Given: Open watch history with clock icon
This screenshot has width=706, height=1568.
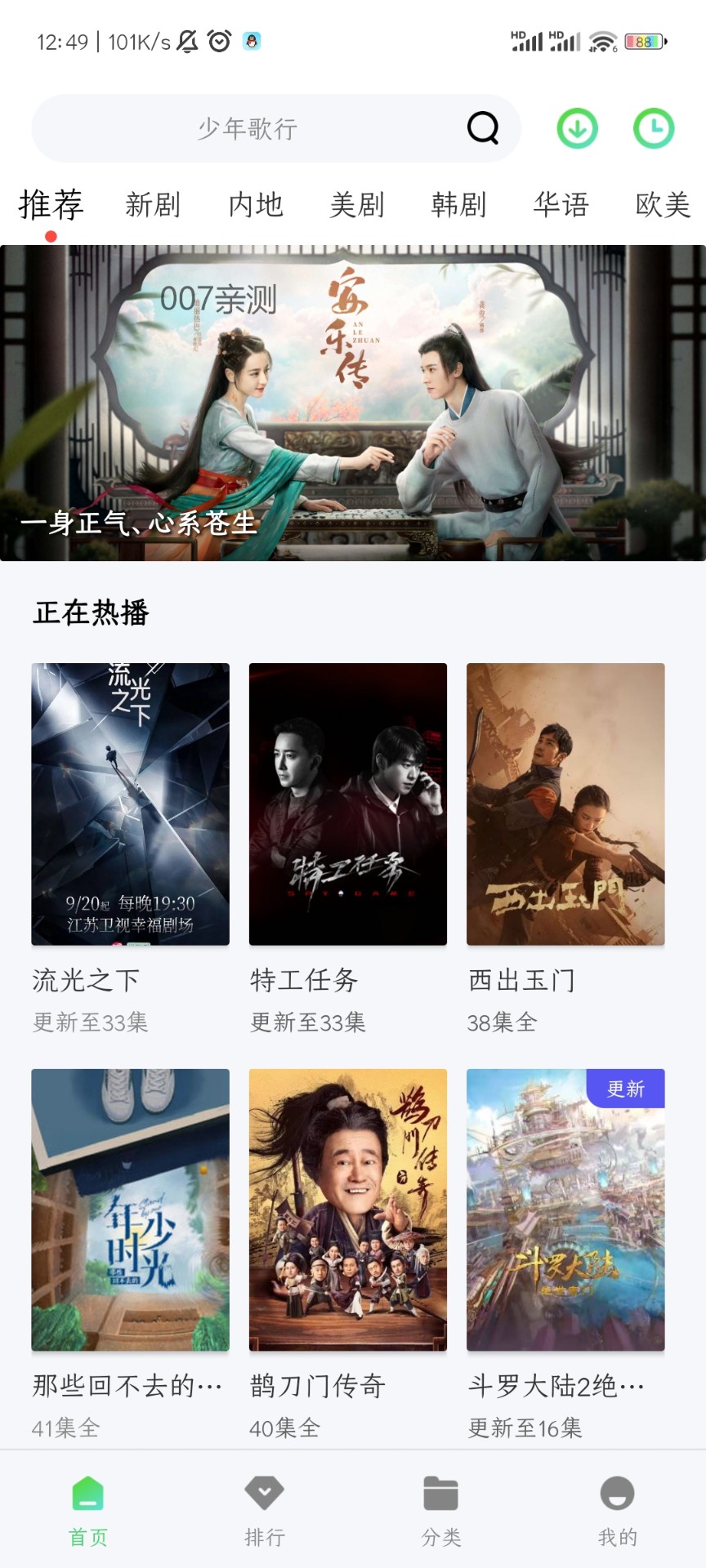Looking at the screenshot, I should (652, 128).
